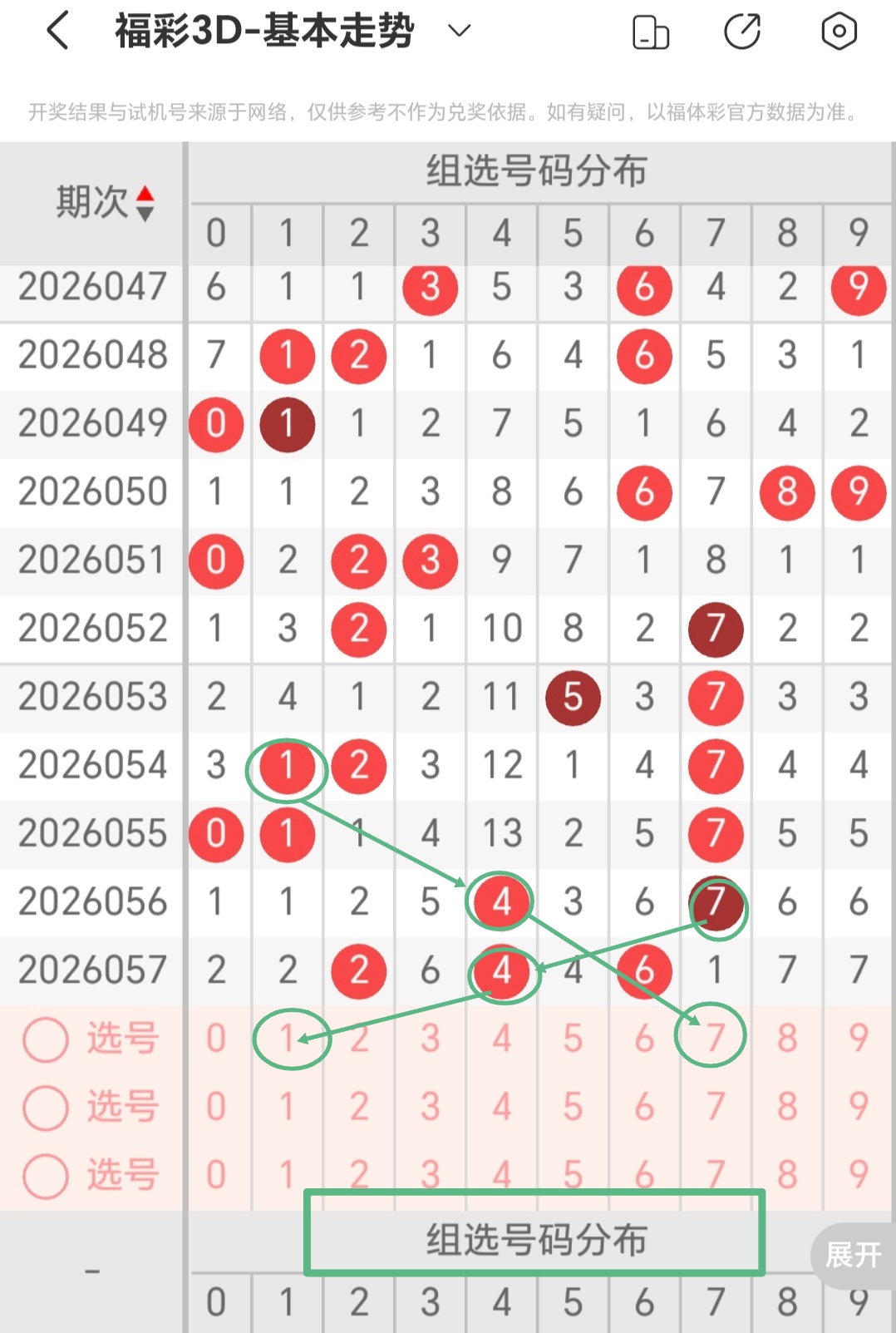Image resolution: width=896 pixels, height=1333 pixels.
Task: Open the 福彩3D-基本走势 chart type dropdown
Action: click(x=459, y=32)
